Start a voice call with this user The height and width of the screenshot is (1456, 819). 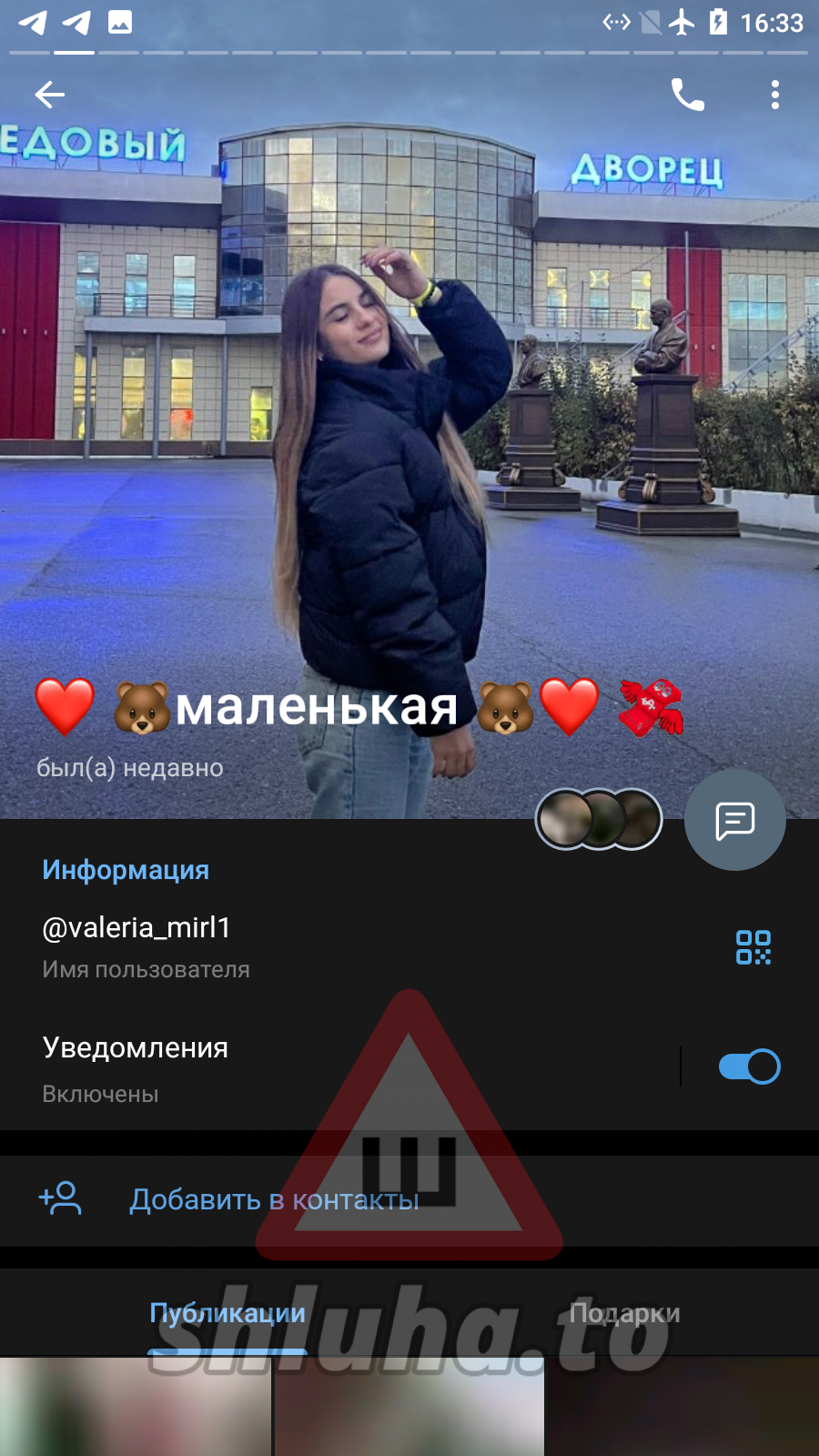[x=687, y=95]
